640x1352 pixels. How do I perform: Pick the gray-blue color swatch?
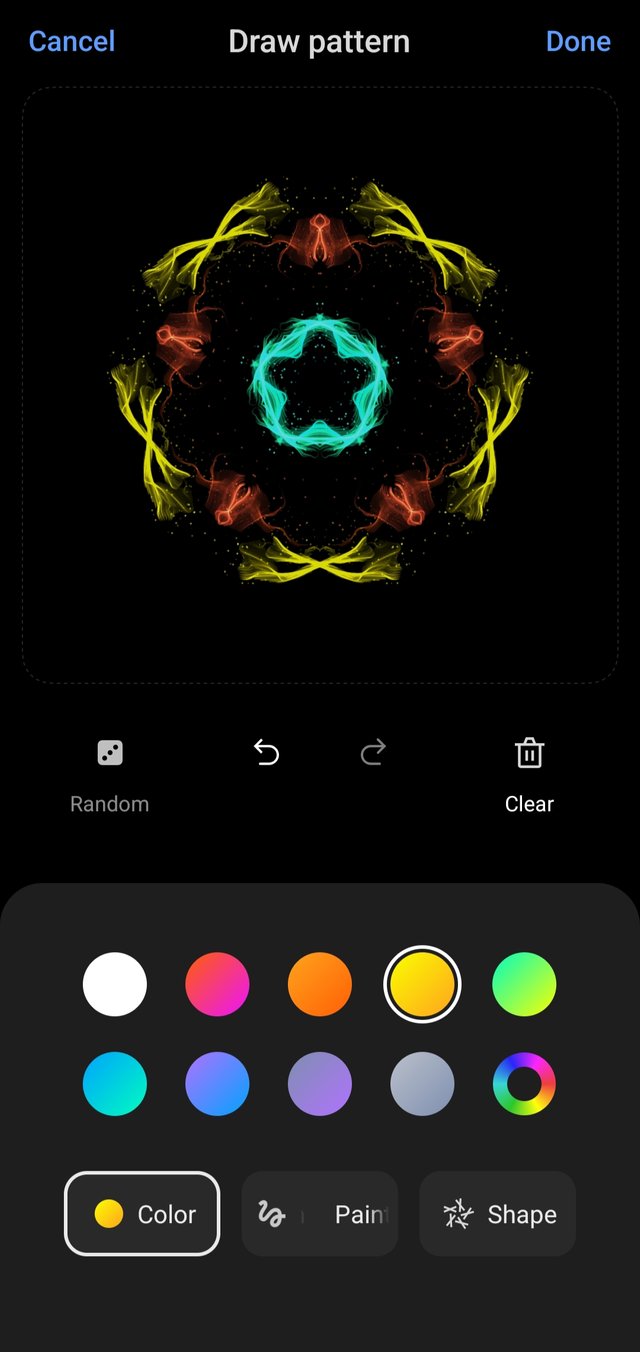click(x=422, y=1084)
